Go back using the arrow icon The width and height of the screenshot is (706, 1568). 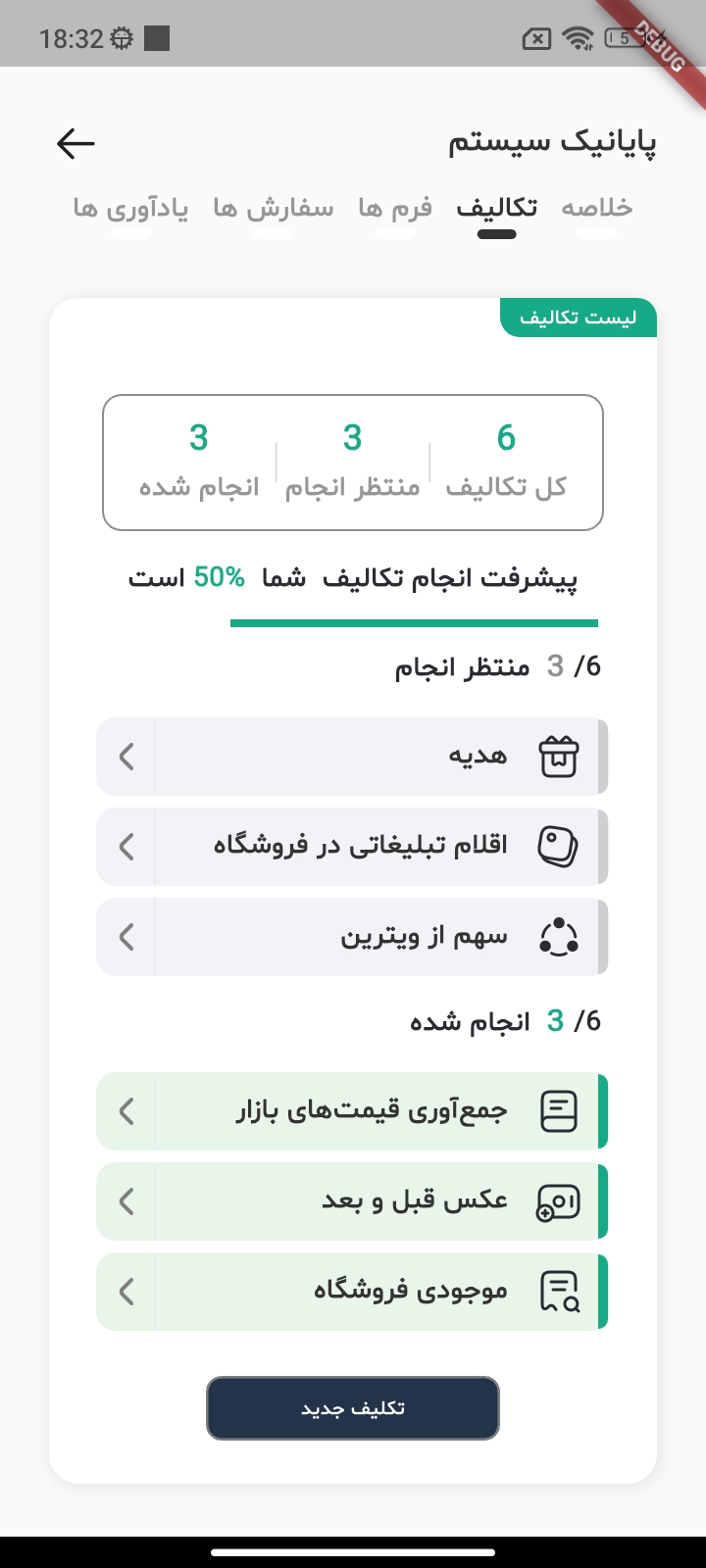76,144
